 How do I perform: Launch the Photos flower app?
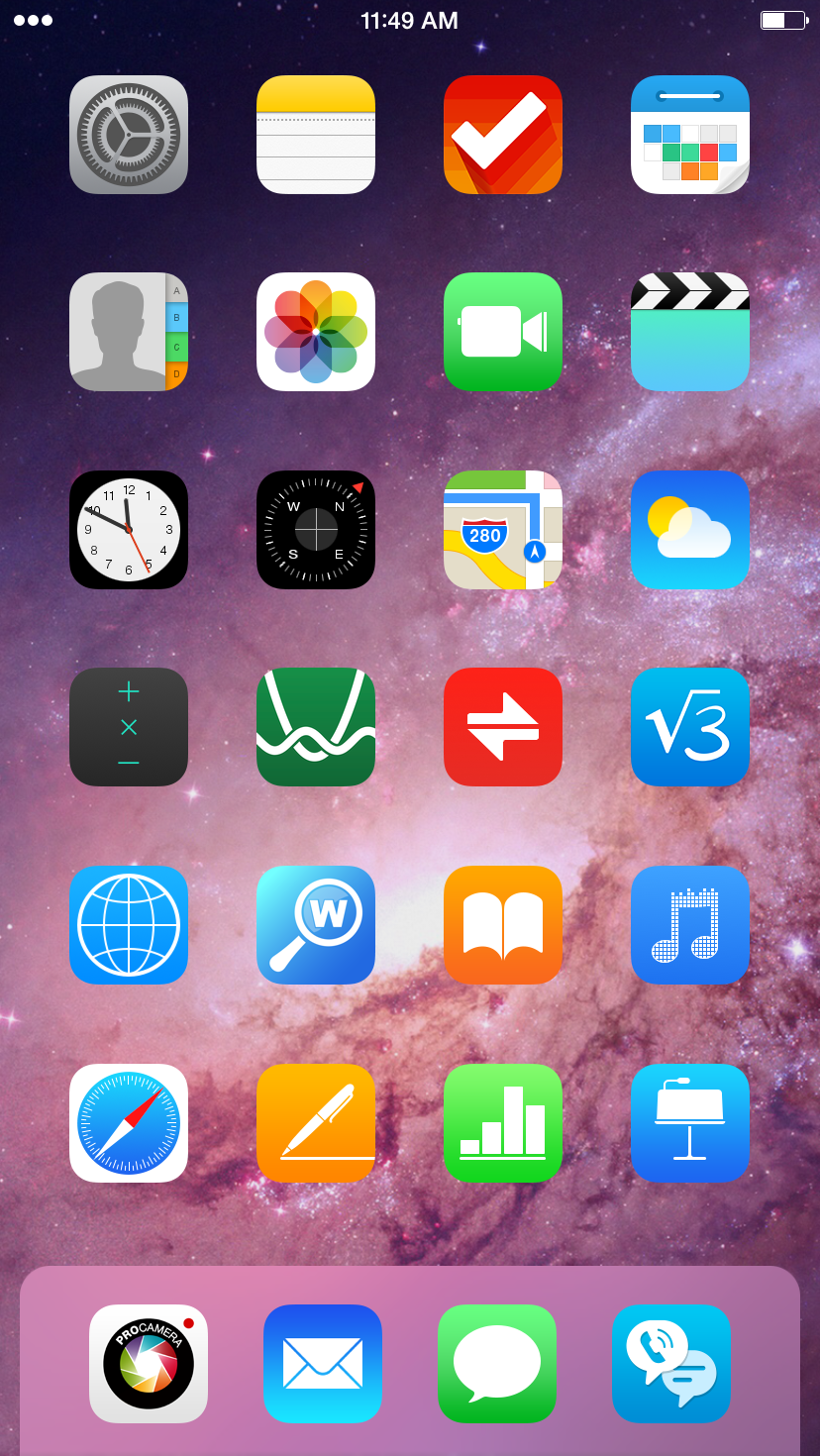click(x=316, y=332)
